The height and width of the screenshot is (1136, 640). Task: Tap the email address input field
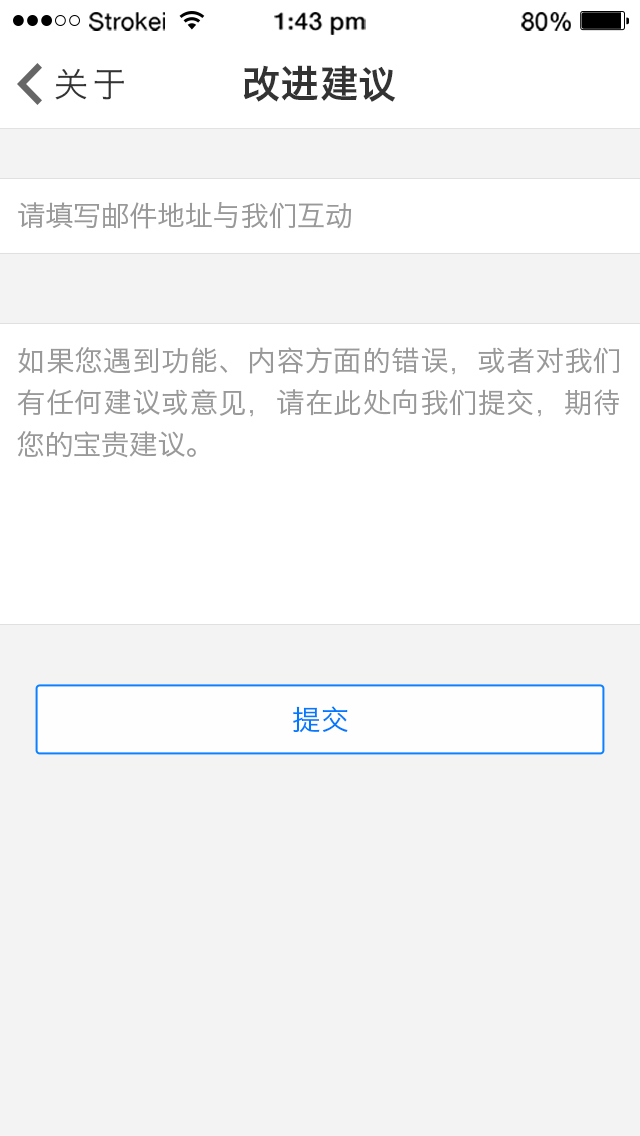(320, 216)
